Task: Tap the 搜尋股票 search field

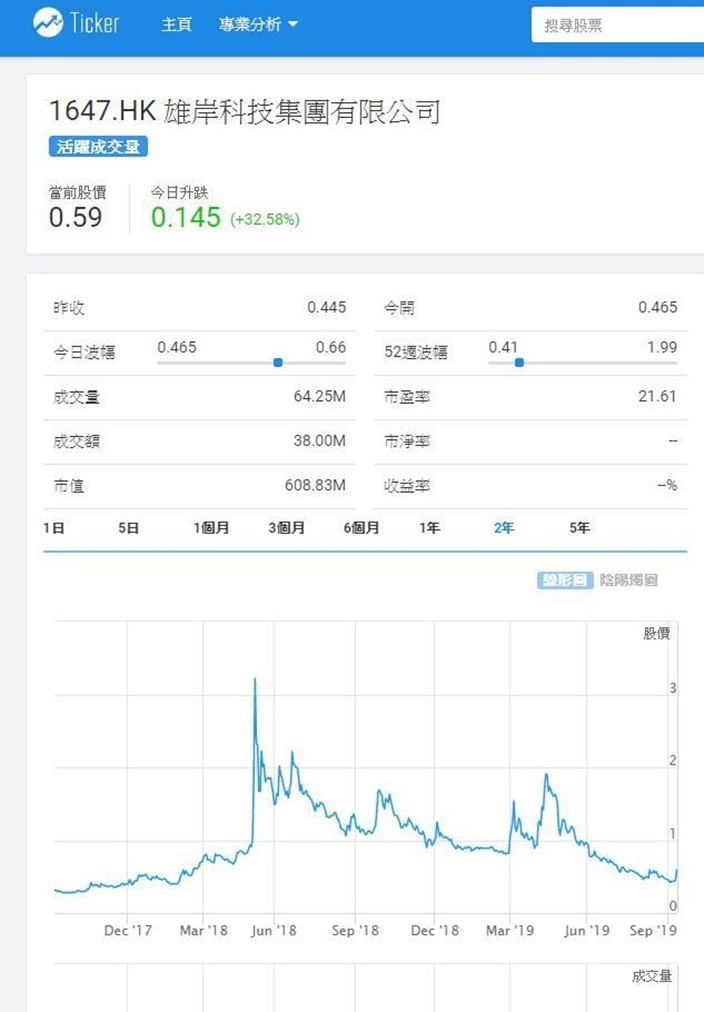Action: click(x=618, y=25)
